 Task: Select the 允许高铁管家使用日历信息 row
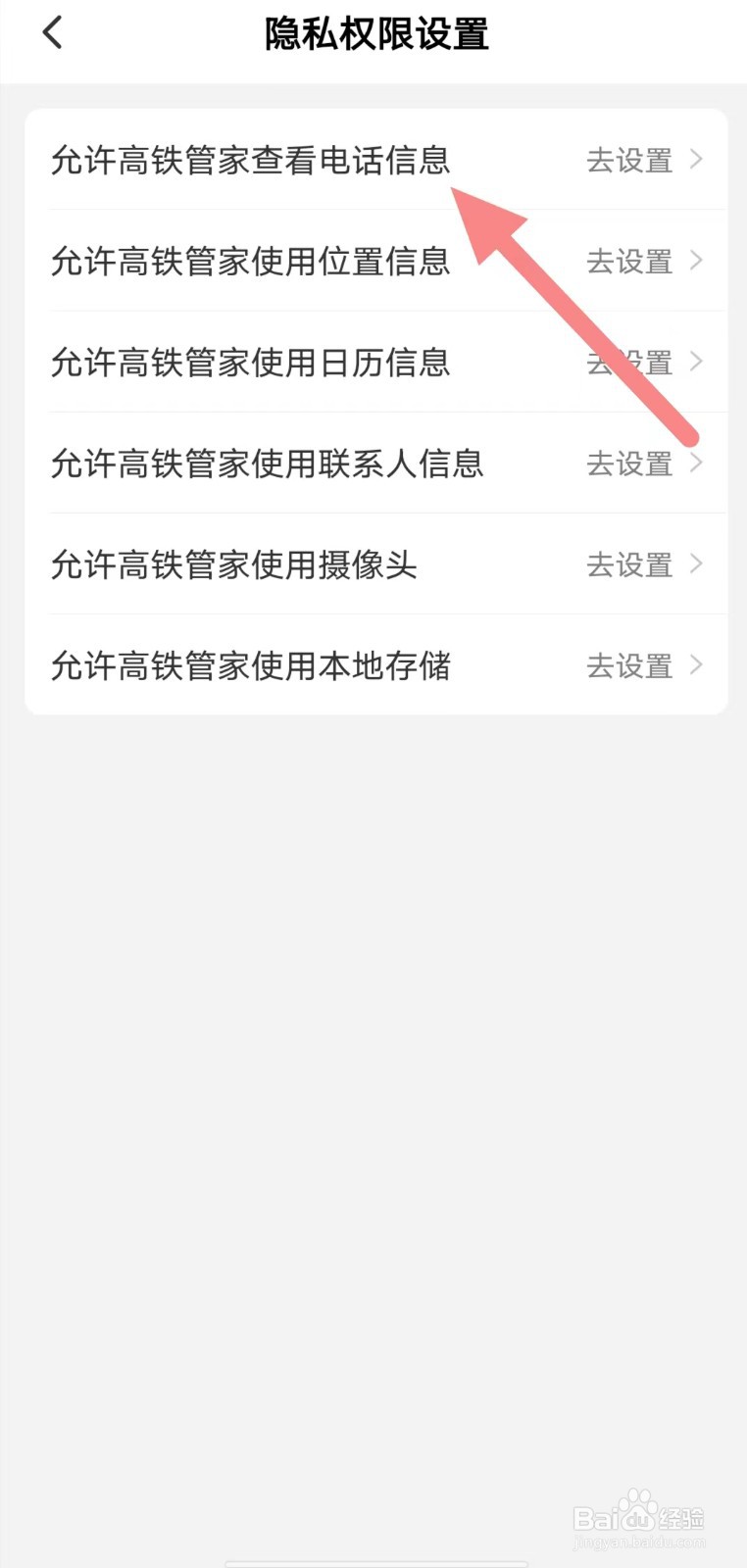point(252,363)
